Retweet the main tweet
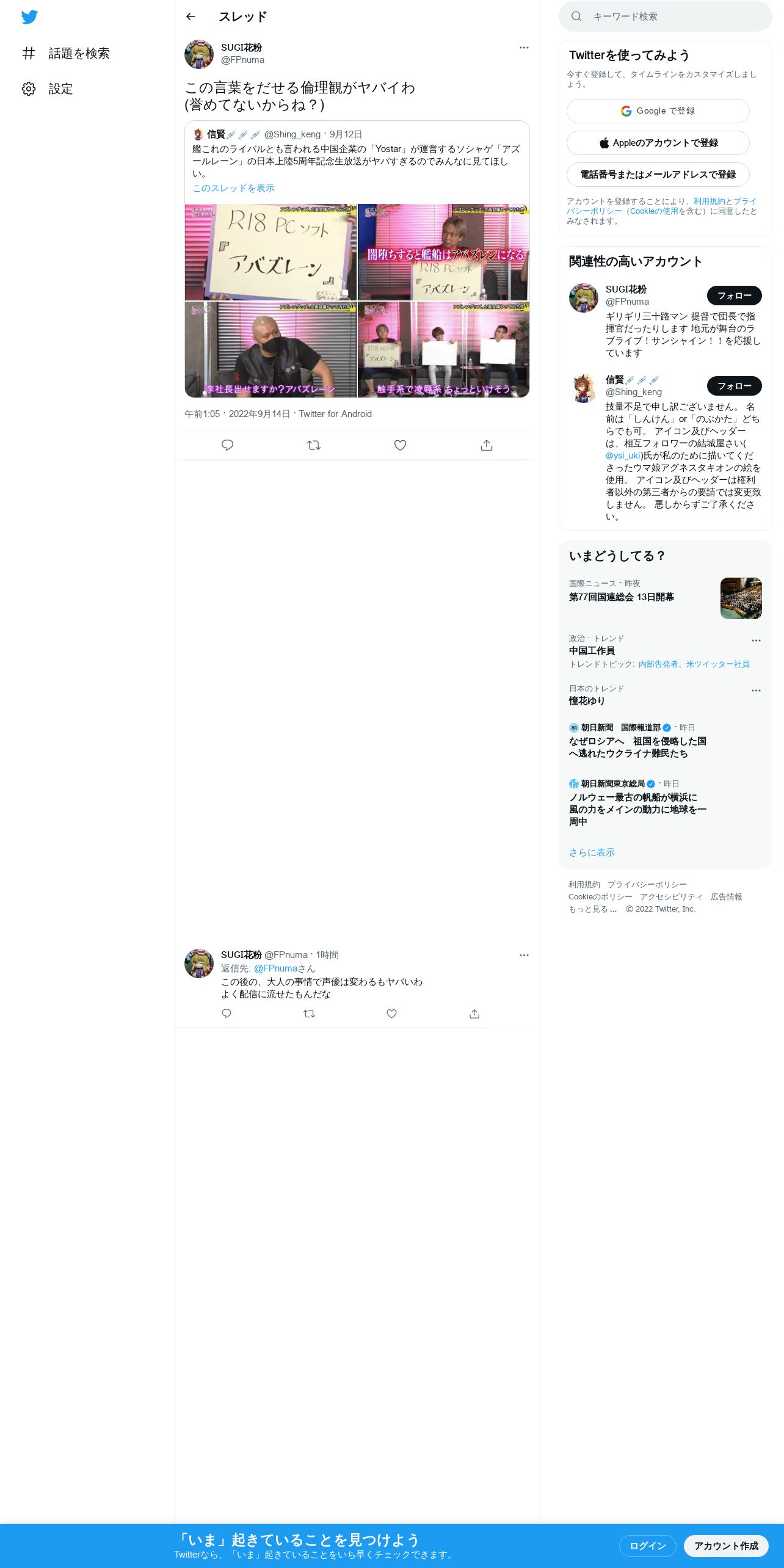Viewport: 784px width, 1568px height. 314,445
